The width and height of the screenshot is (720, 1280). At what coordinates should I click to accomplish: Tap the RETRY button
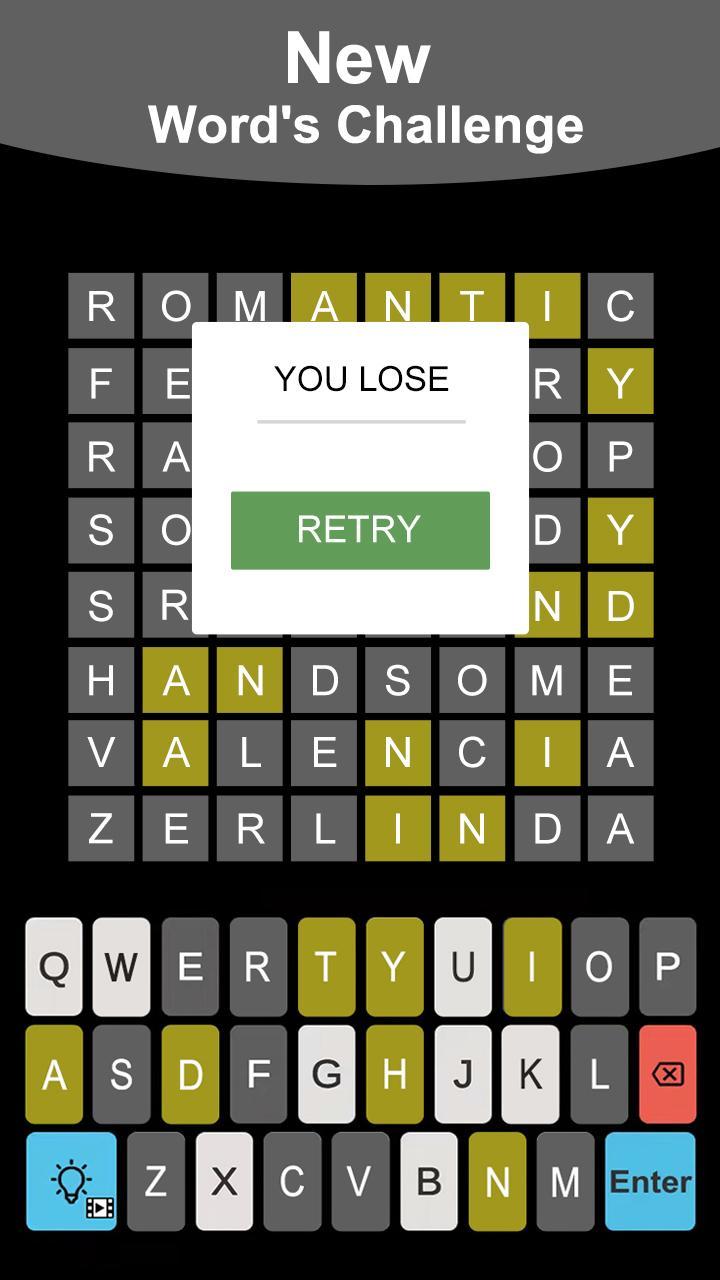(360, 530)
